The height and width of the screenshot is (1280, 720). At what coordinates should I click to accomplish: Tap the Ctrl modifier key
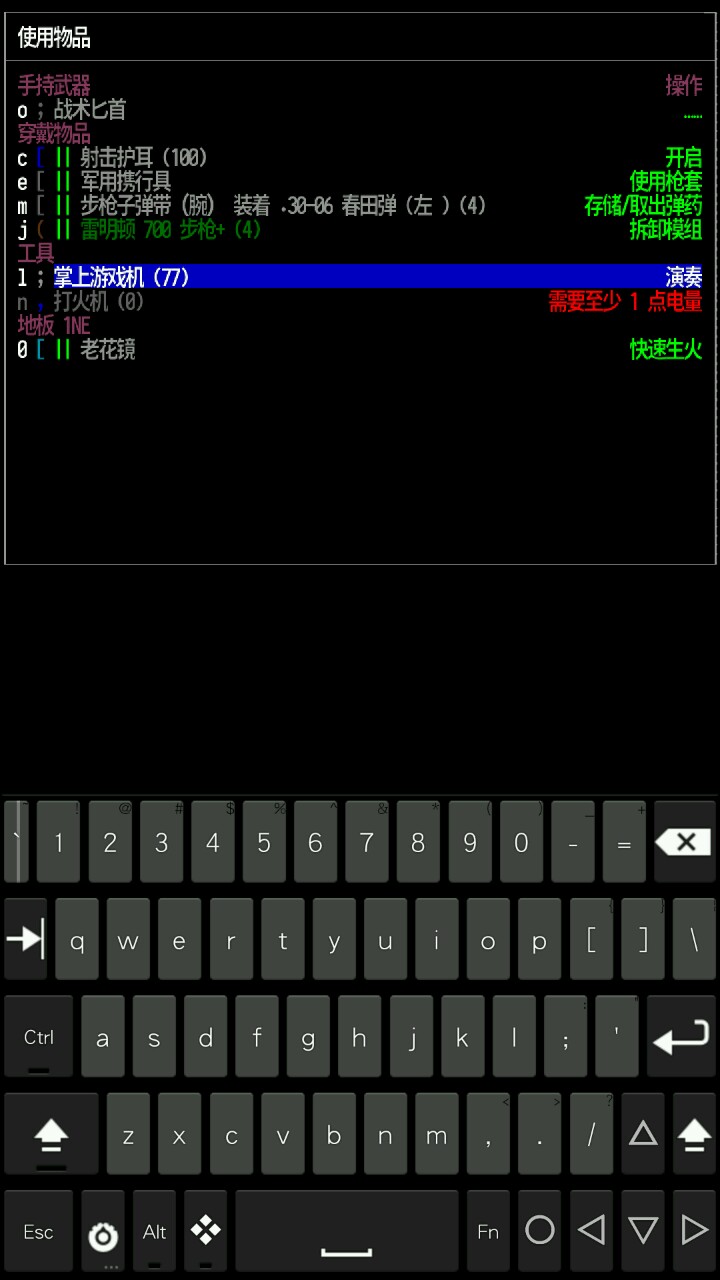coord(39,1038)
